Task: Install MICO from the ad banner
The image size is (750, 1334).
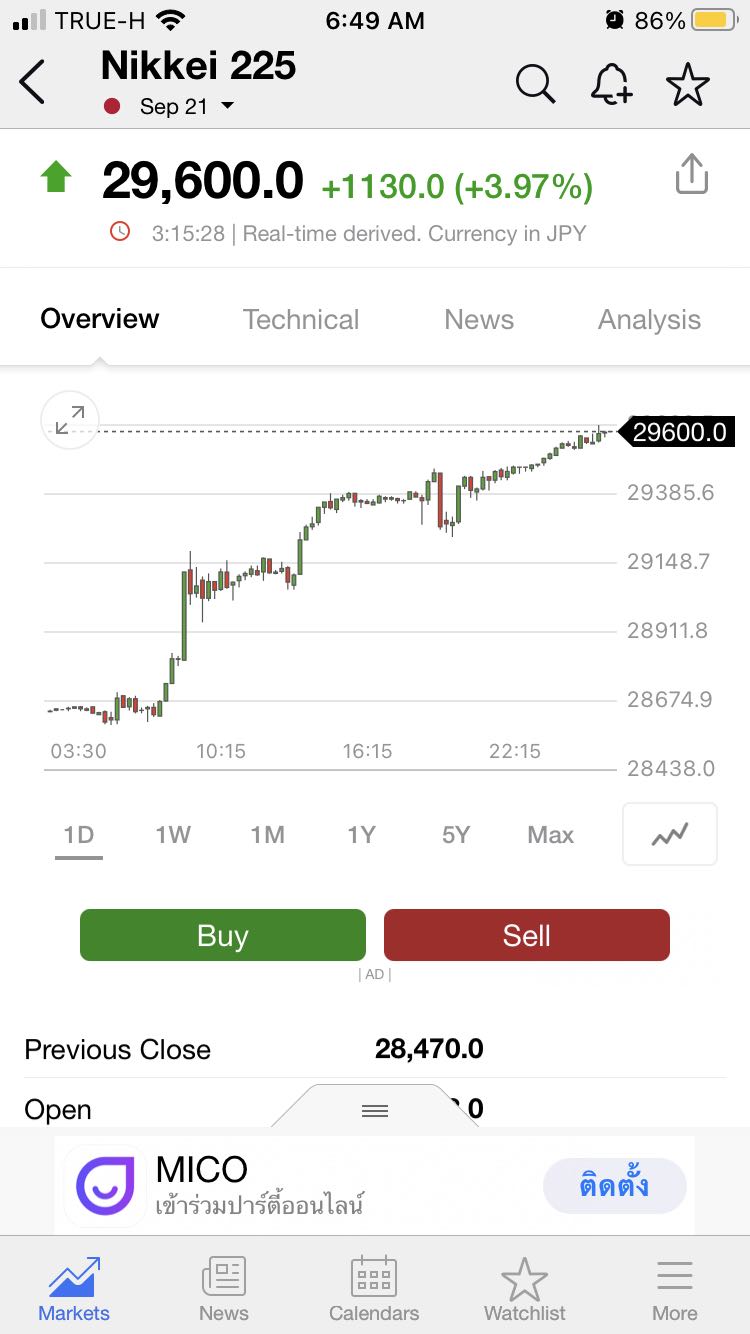Action: click(615, 1186)
